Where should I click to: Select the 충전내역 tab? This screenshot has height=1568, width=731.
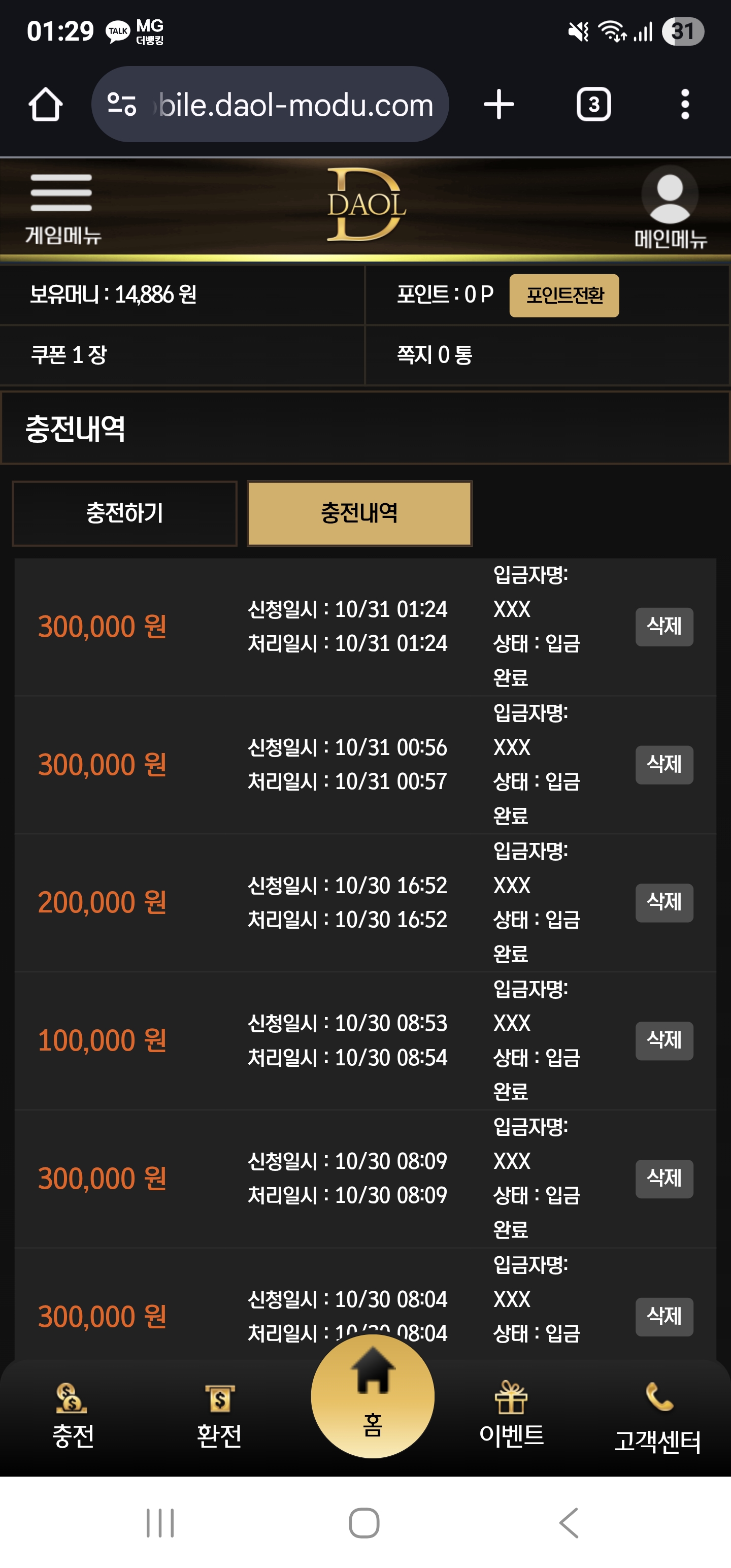coord(359,513)
